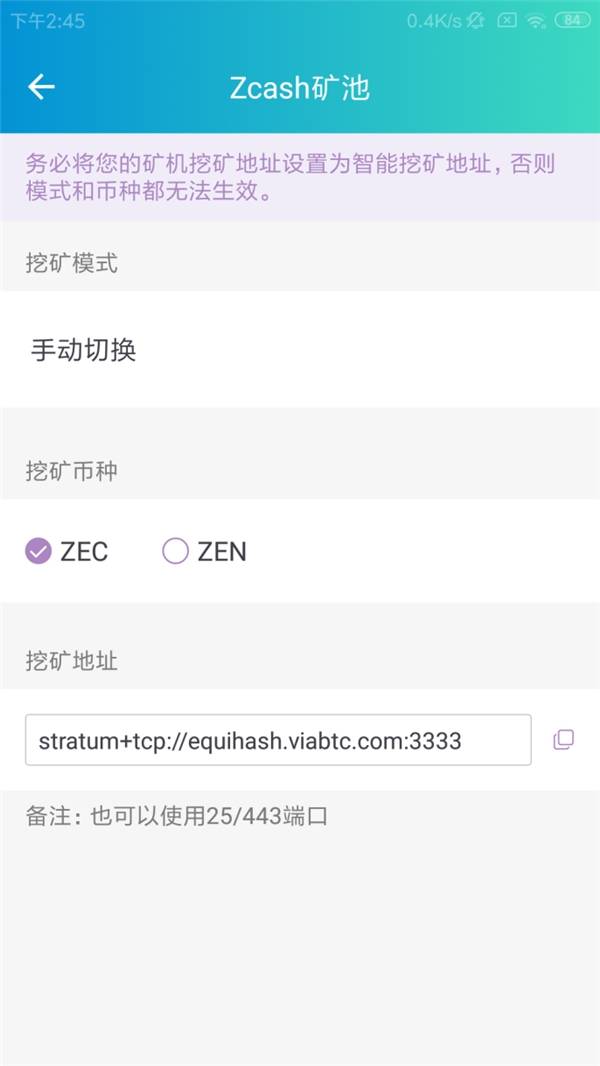Tap the stratum mining address field
Viewport: 600px width, 1066px height.
[278, 740]
